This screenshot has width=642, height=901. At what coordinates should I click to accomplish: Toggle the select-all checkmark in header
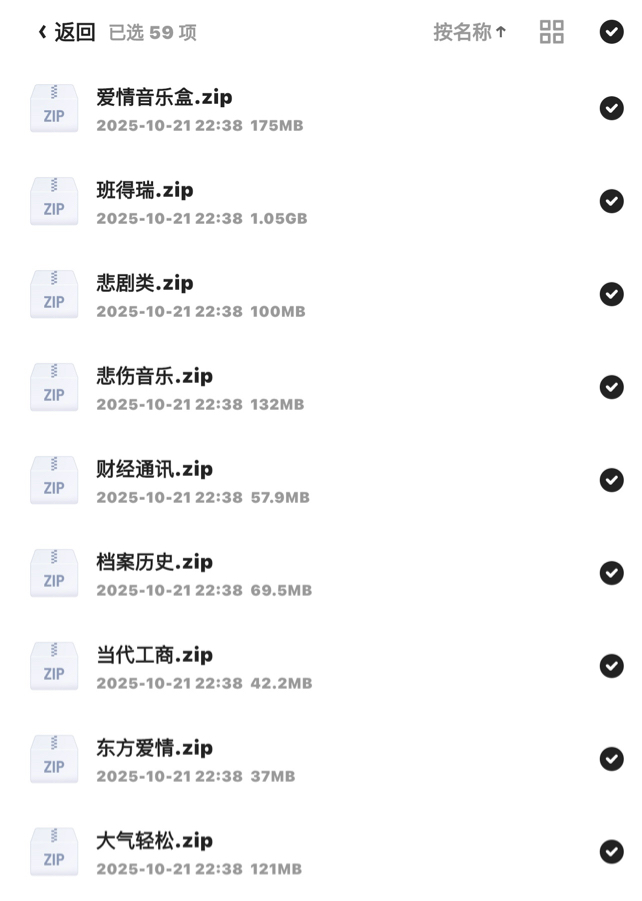611,32
